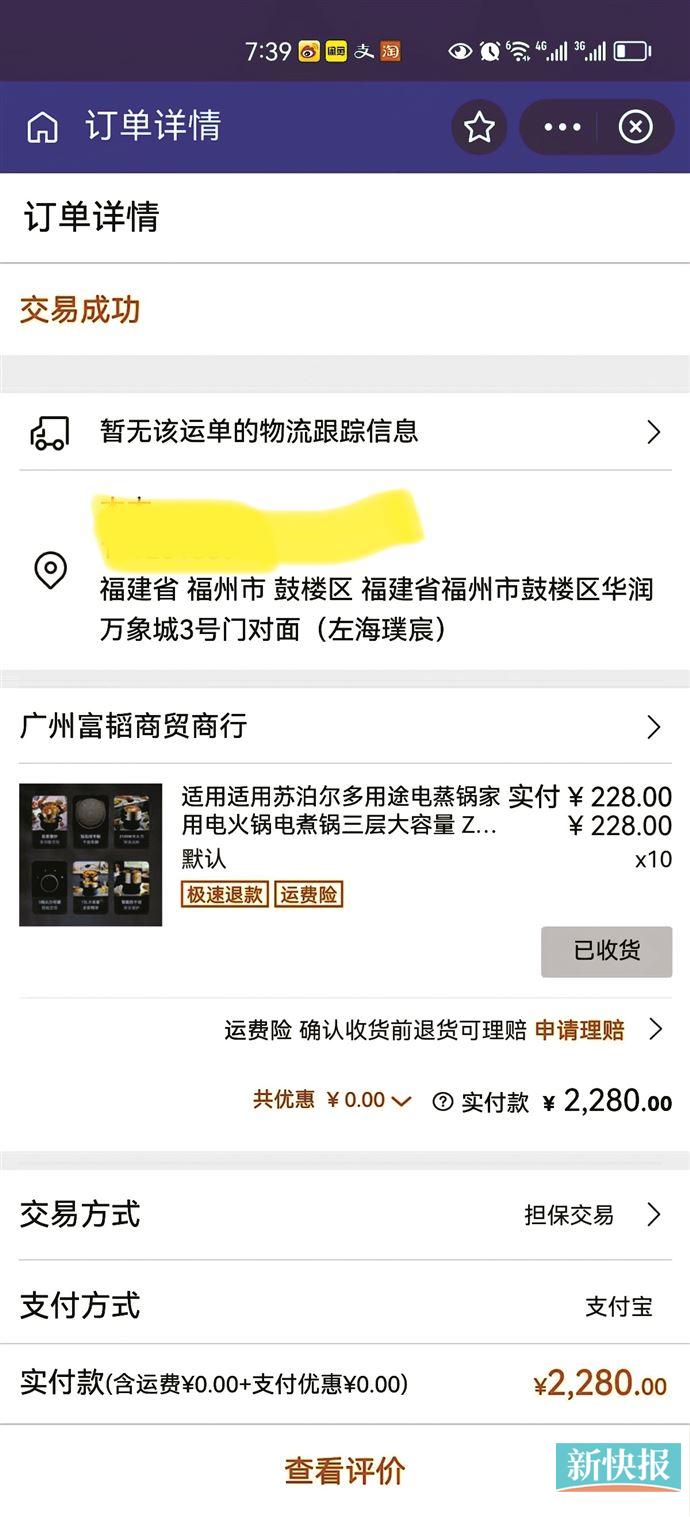The image size is (690, 1517).
Task: Open logistics tracking info row
Action: pos(345,432)
